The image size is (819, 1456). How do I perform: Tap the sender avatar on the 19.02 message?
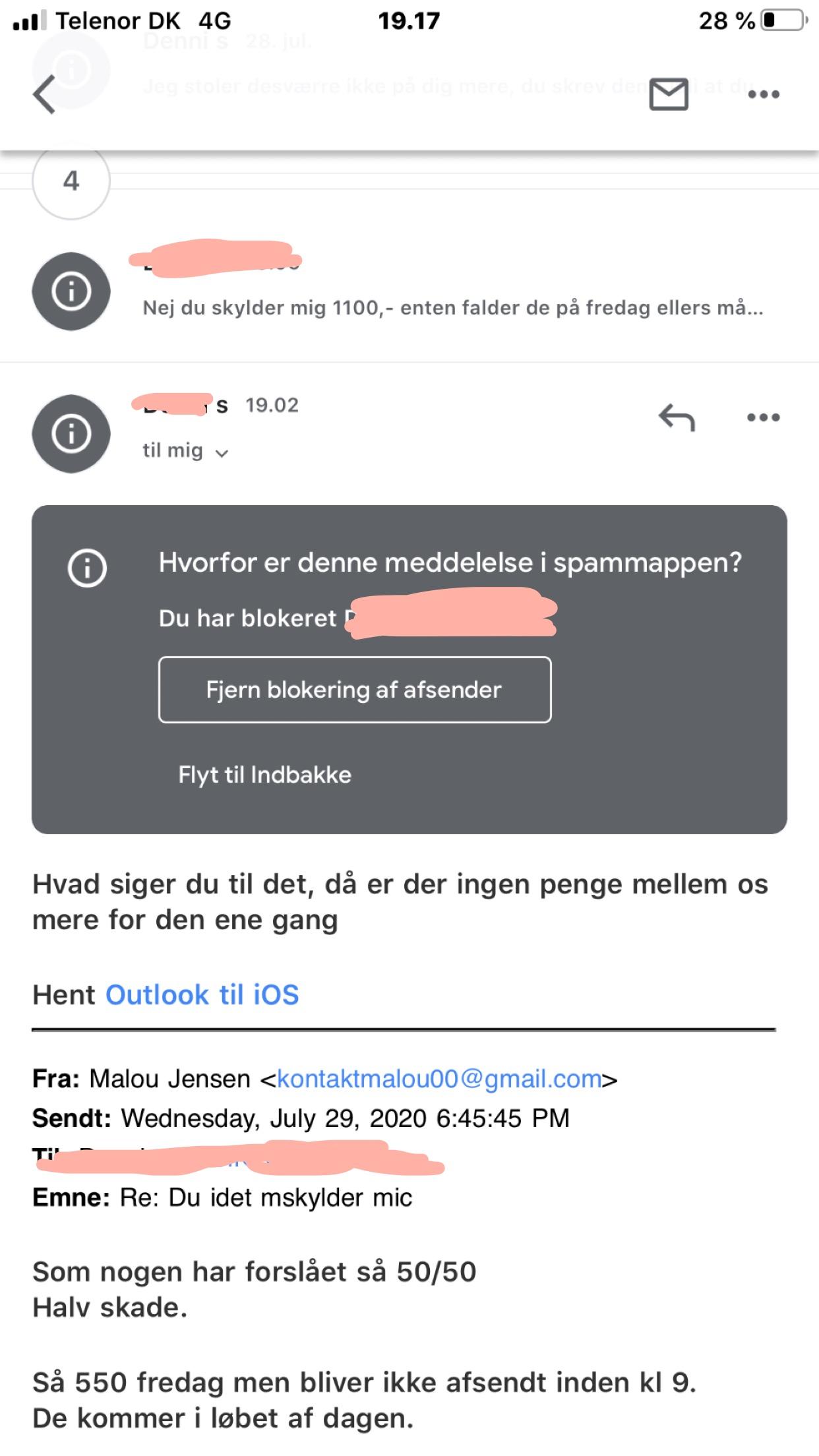pos(71,434)
